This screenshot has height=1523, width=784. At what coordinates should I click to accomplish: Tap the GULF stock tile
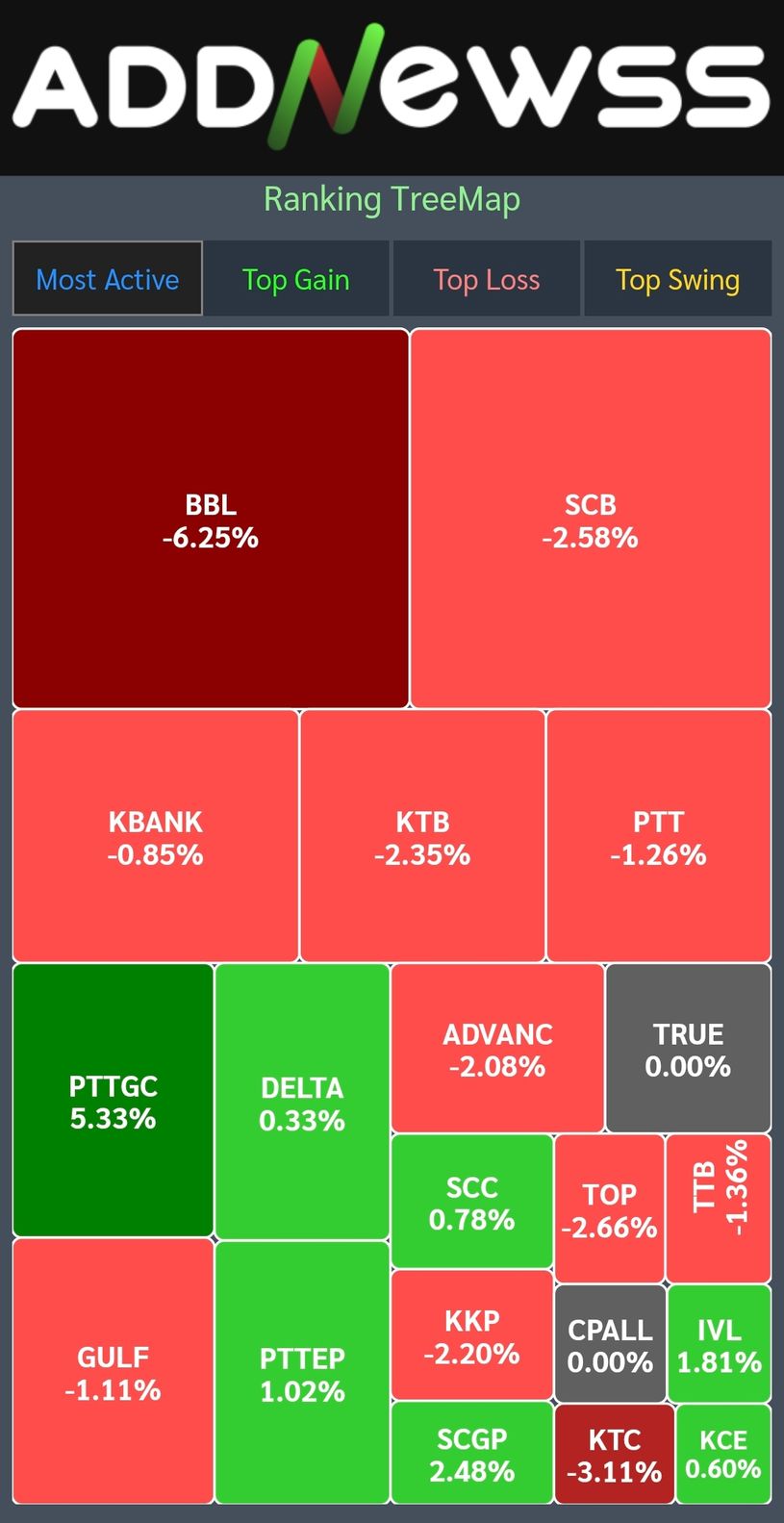tap(113, 1371)
